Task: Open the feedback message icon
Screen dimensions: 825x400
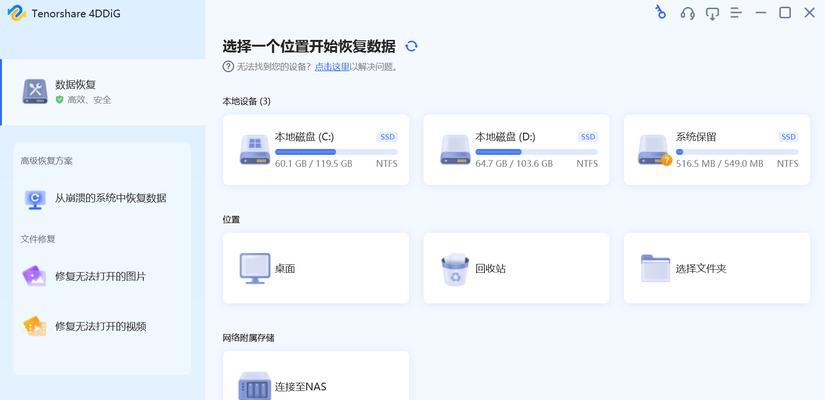Action: click(712, 13)
